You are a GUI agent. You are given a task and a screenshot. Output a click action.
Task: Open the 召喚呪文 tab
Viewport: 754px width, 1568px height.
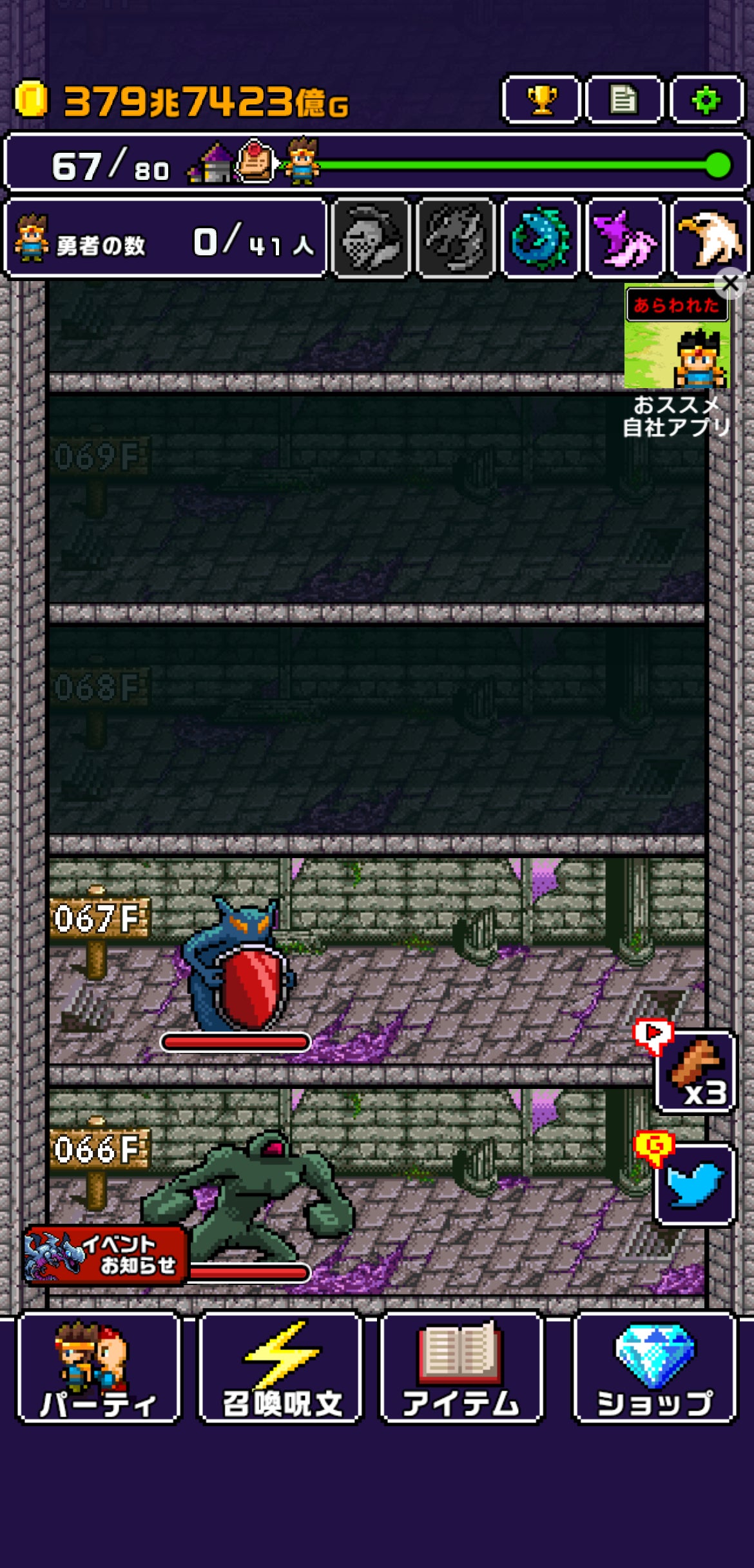(x=280, y=1367)
